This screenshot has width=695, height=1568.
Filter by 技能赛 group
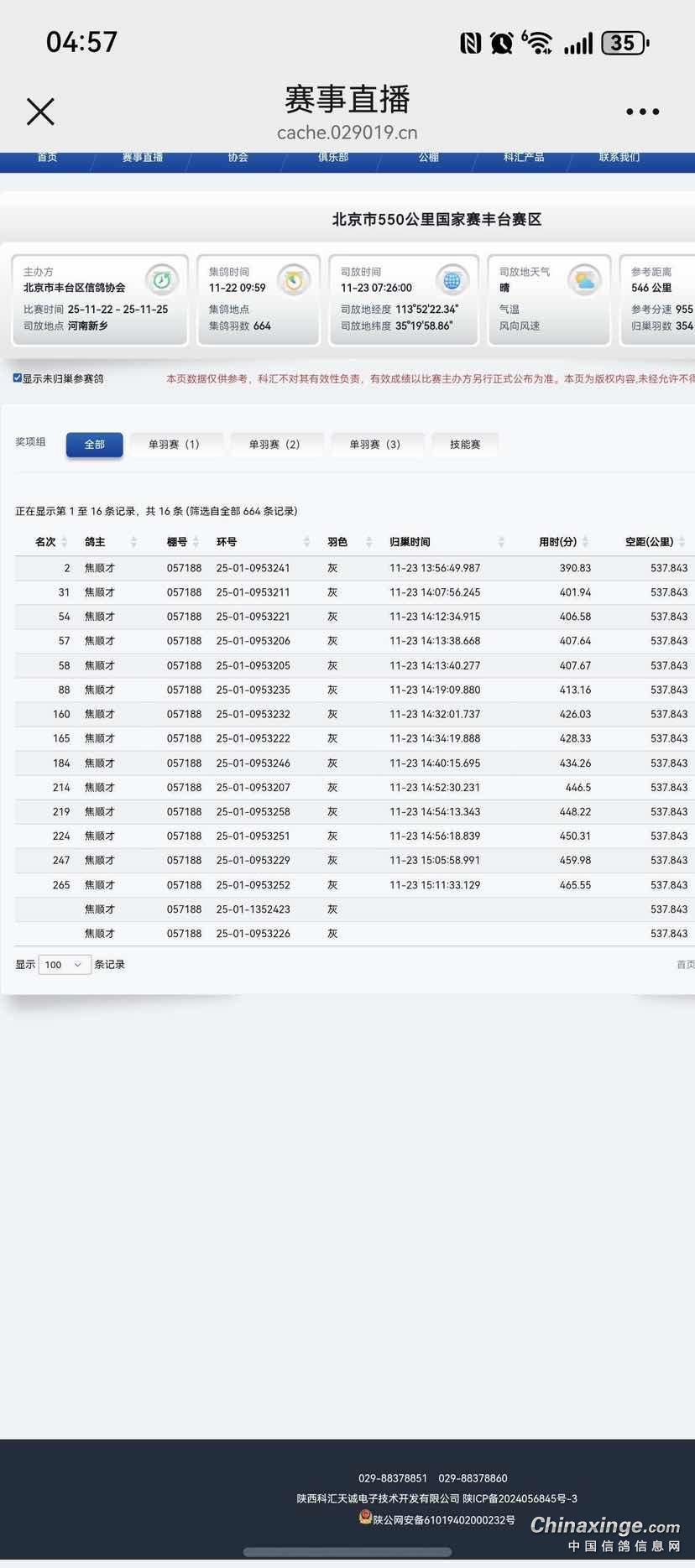(465, 445)
